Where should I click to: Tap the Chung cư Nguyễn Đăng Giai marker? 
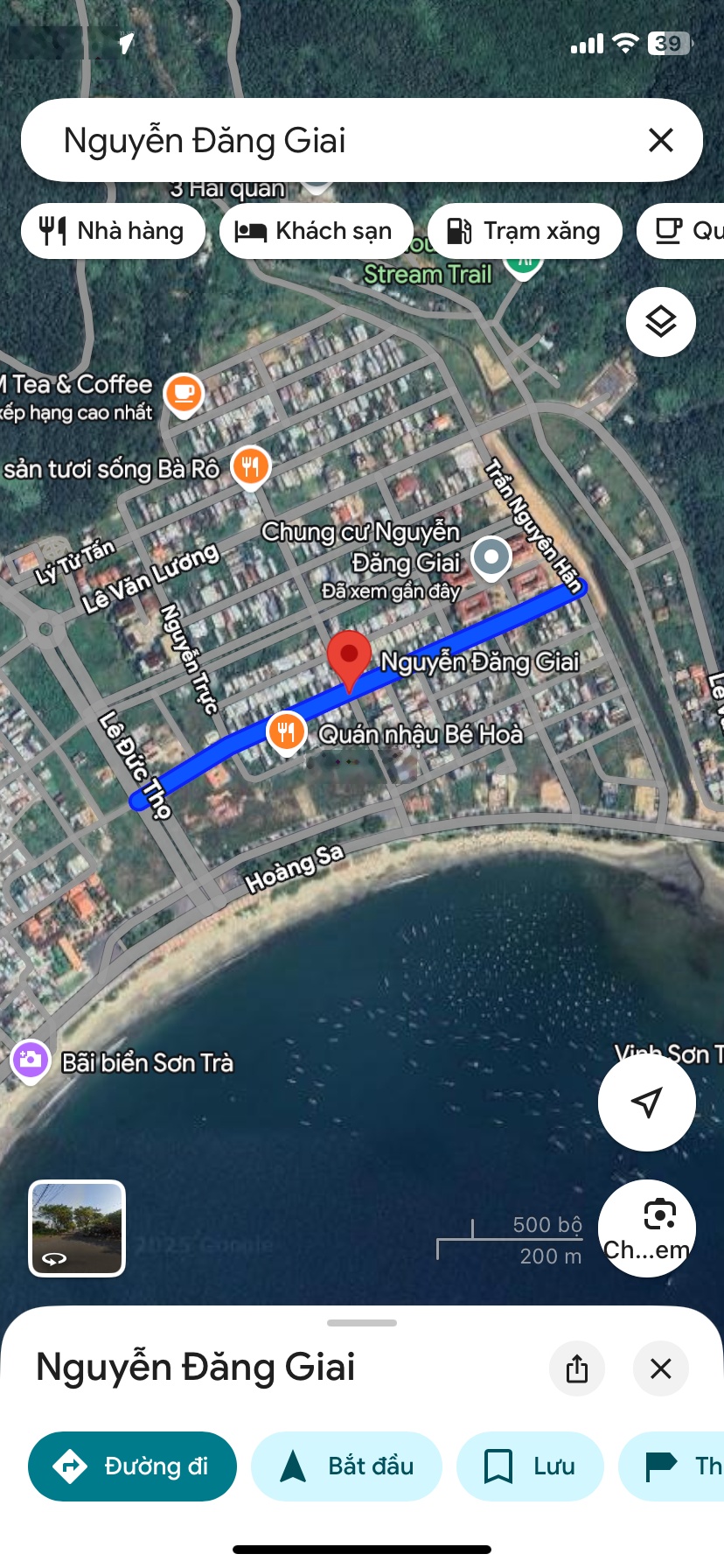[x=491, y=557]
